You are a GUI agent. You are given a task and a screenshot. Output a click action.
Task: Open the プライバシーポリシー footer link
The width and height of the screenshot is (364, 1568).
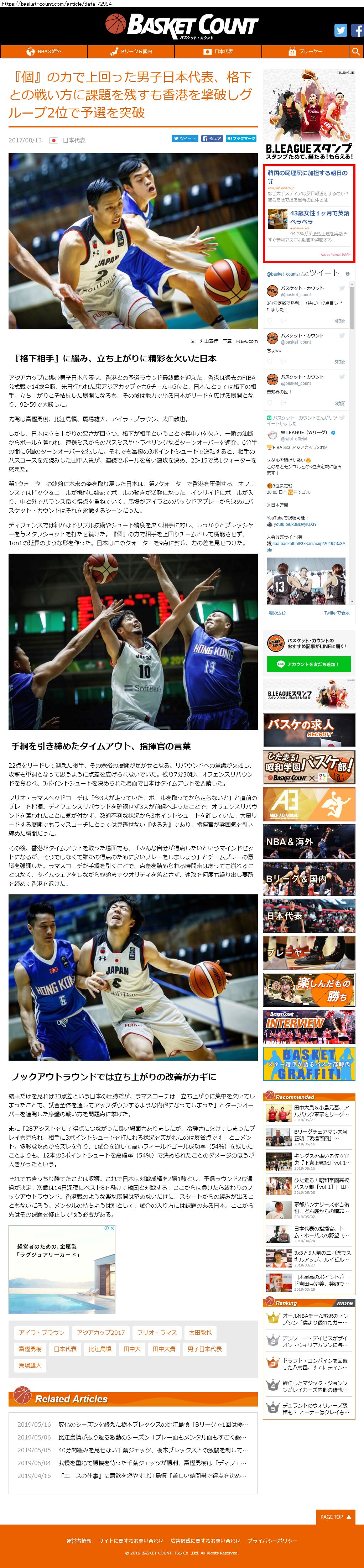click(272, 1541)
